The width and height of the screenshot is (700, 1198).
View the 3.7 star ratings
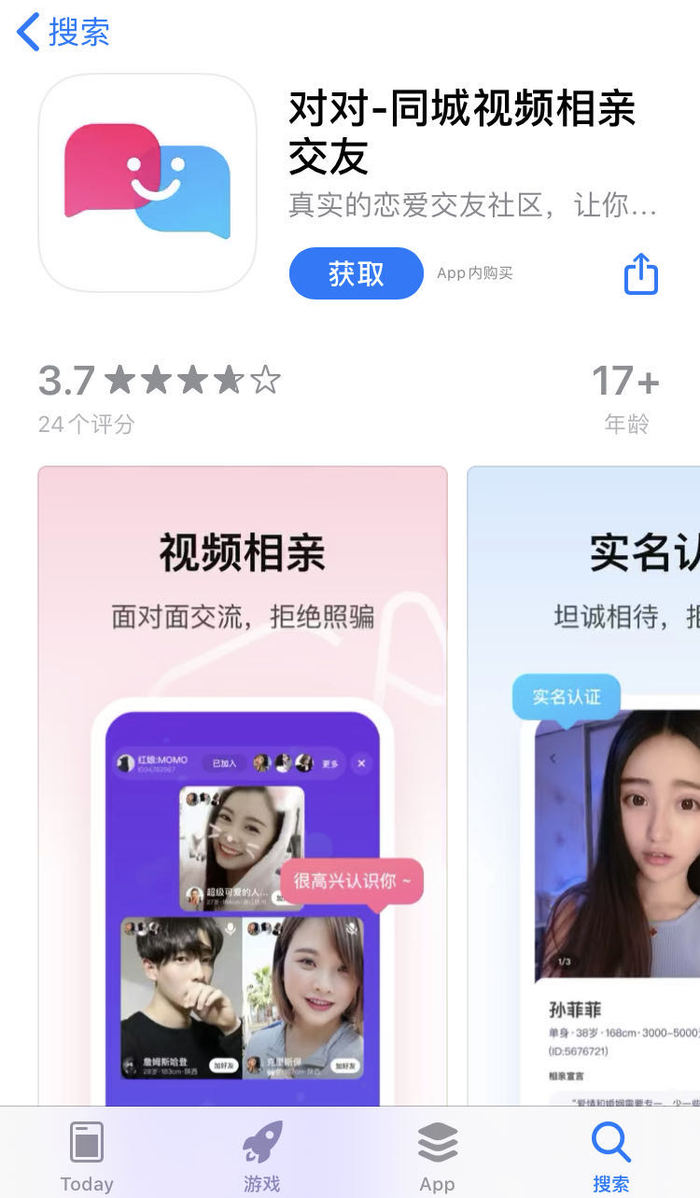coord(160,395)
